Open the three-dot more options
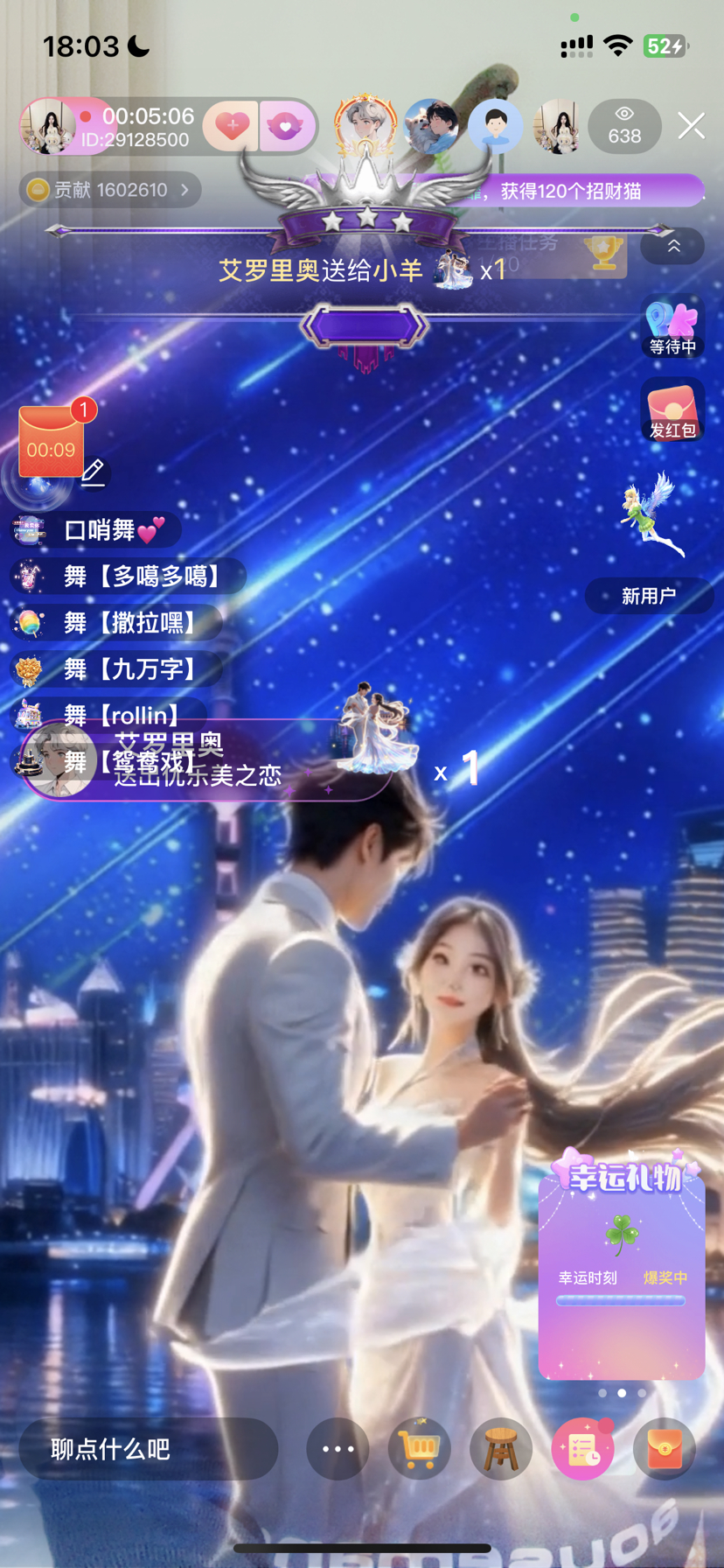The image size is (724, 1568). 338,1449
